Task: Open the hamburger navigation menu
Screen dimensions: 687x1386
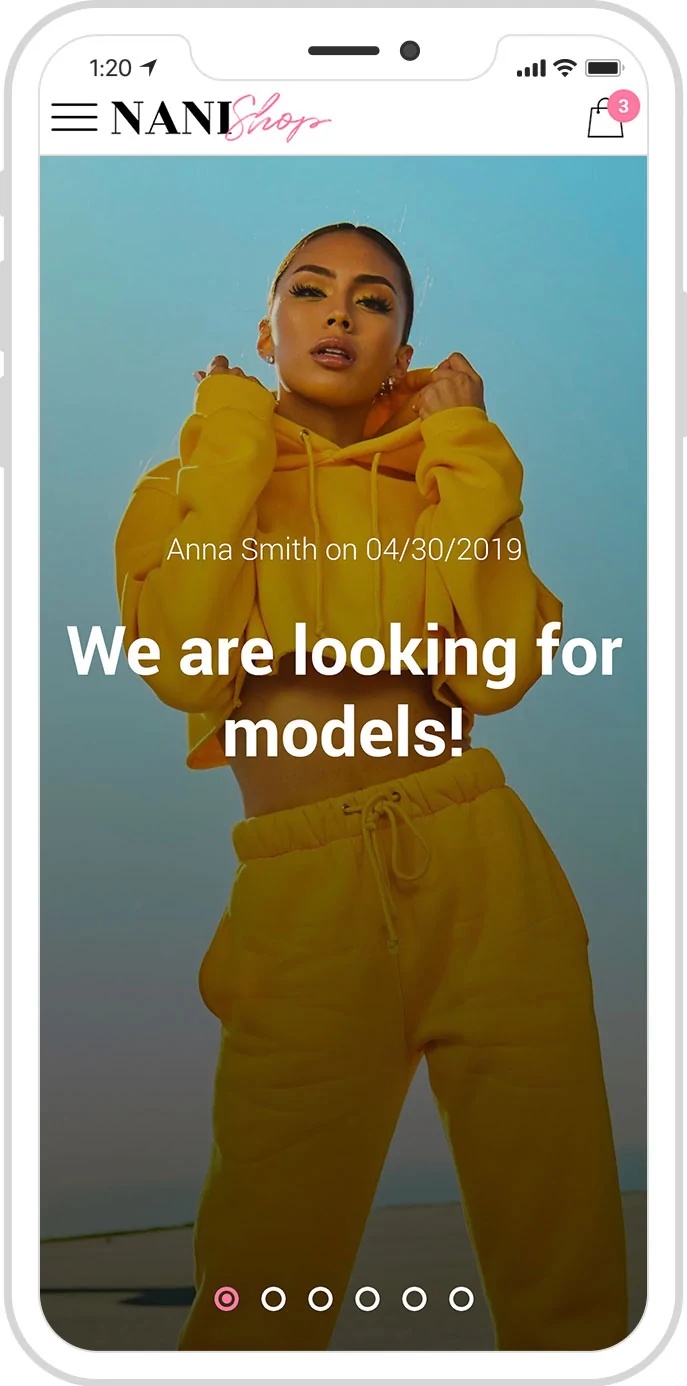Action: [x=74, y=118]
